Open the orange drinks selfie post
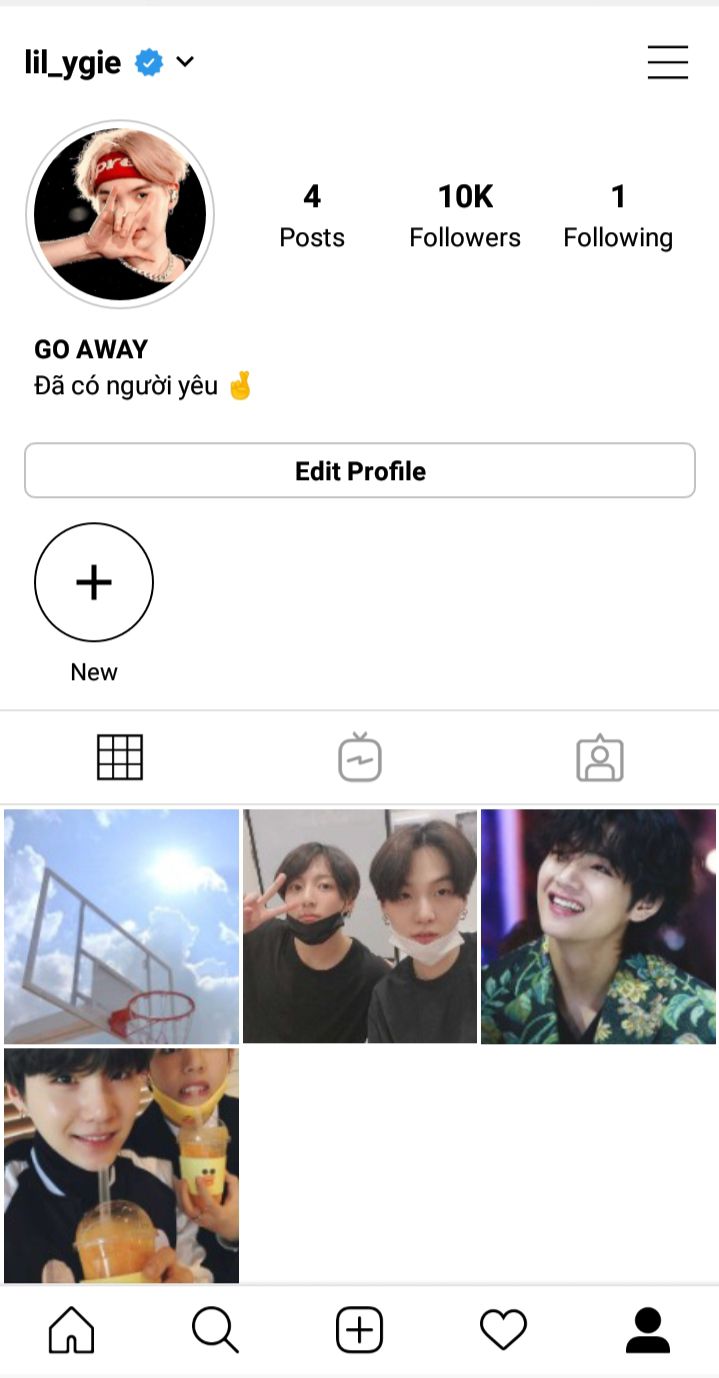This screenshot has width=719, height=1378. [x=121, y=1165]
